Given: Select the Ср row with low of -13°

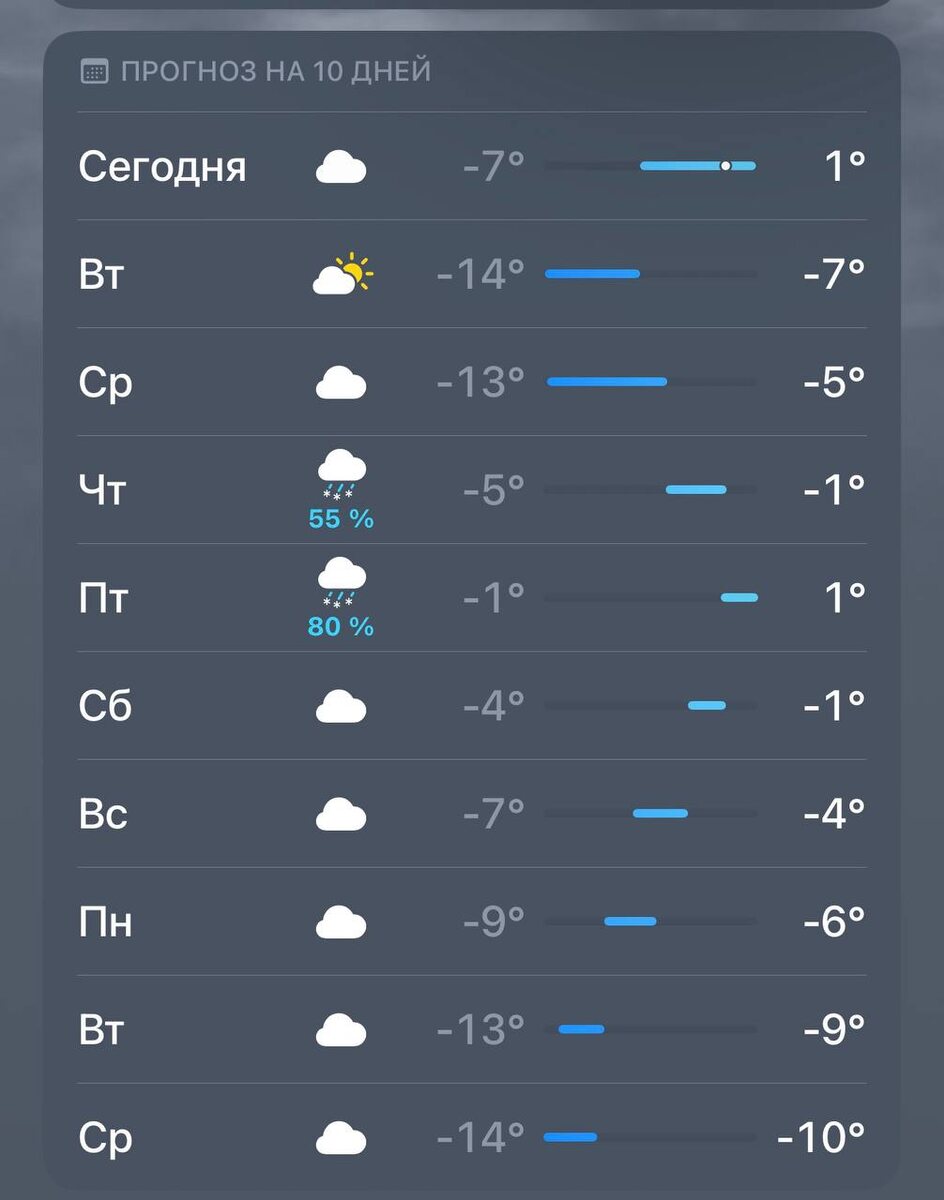Looking at the screenshot, I should coord(472,382).
